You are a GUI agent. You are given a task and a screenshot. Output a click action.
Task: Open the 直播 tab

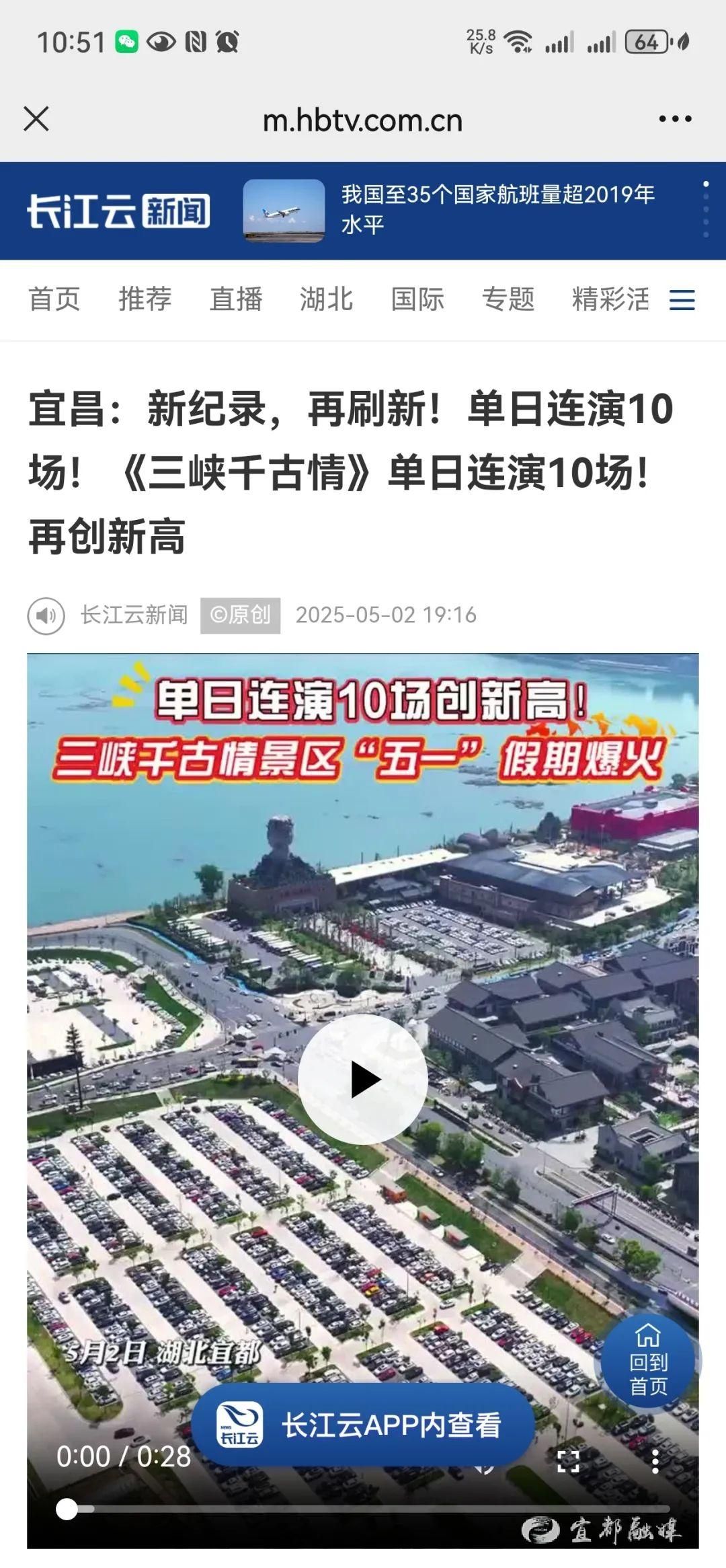tap(236, 299)
